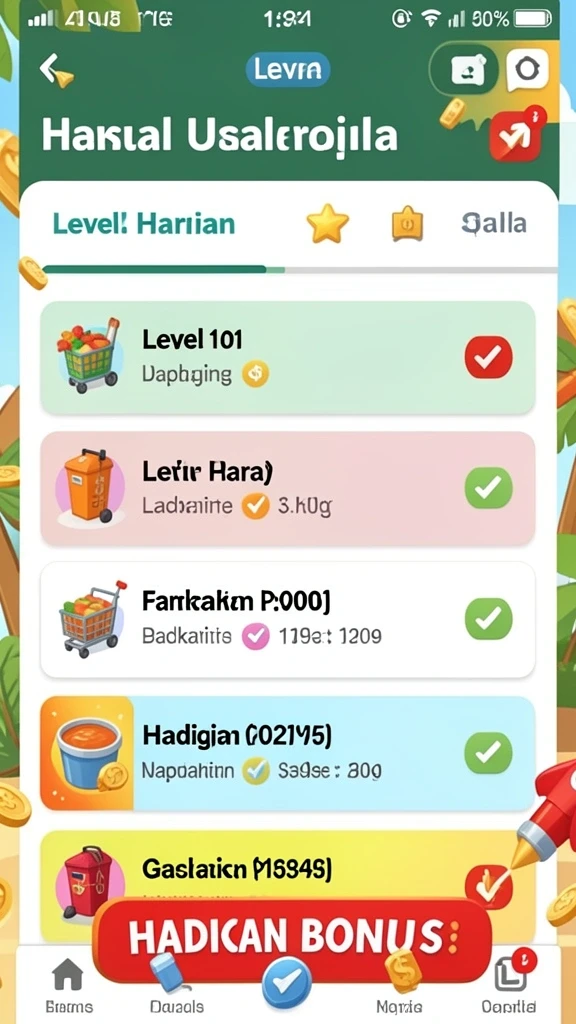576x1024 pixels.
Task: Tap the circular icon in the top-right corner
Action: pyautogui.click(x=527, y=69)
